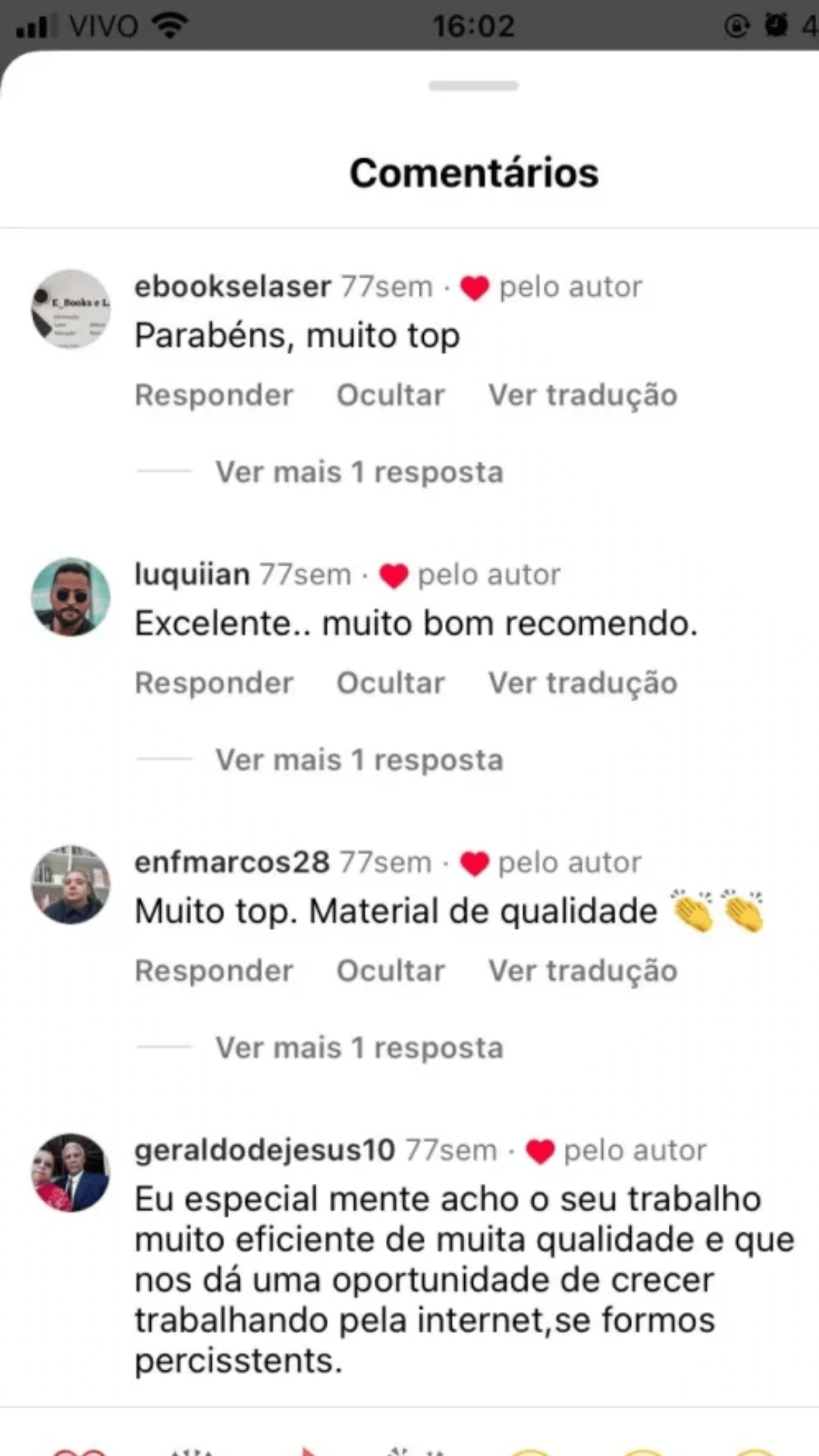
Task: Hide enfmarcos28's comment
Action: pos(391,971)
